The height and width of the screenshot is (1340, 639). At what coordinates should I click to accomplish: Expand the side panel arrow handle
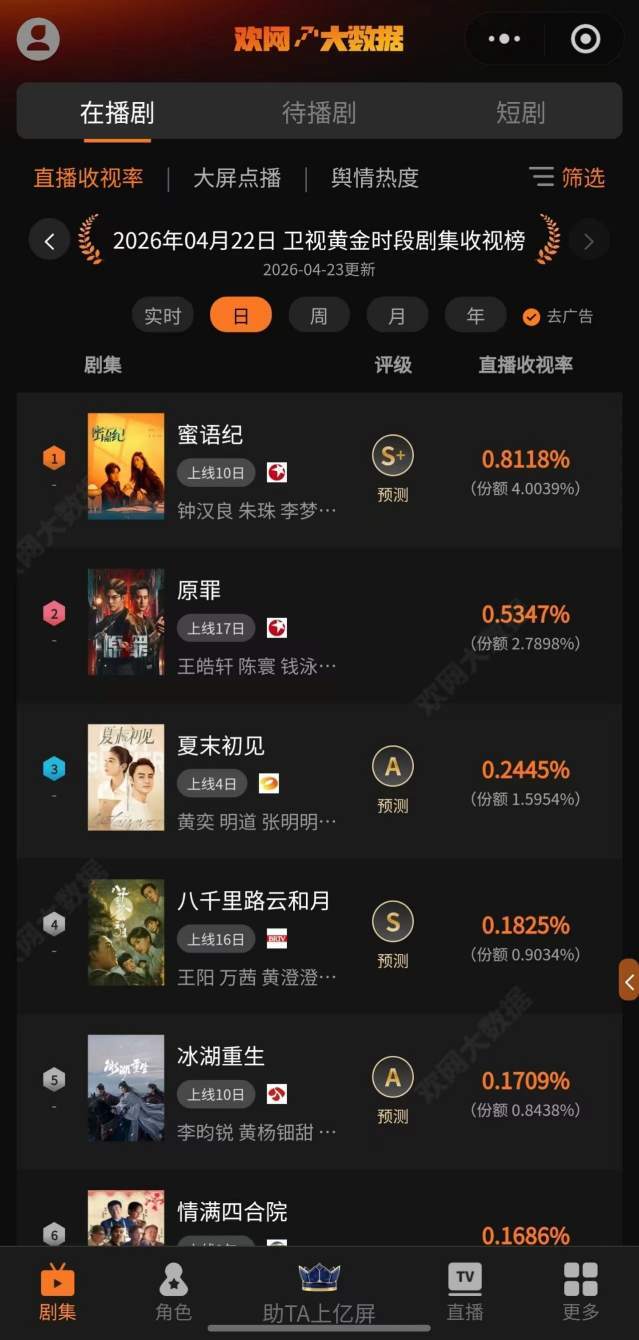[x=629, y=981]
